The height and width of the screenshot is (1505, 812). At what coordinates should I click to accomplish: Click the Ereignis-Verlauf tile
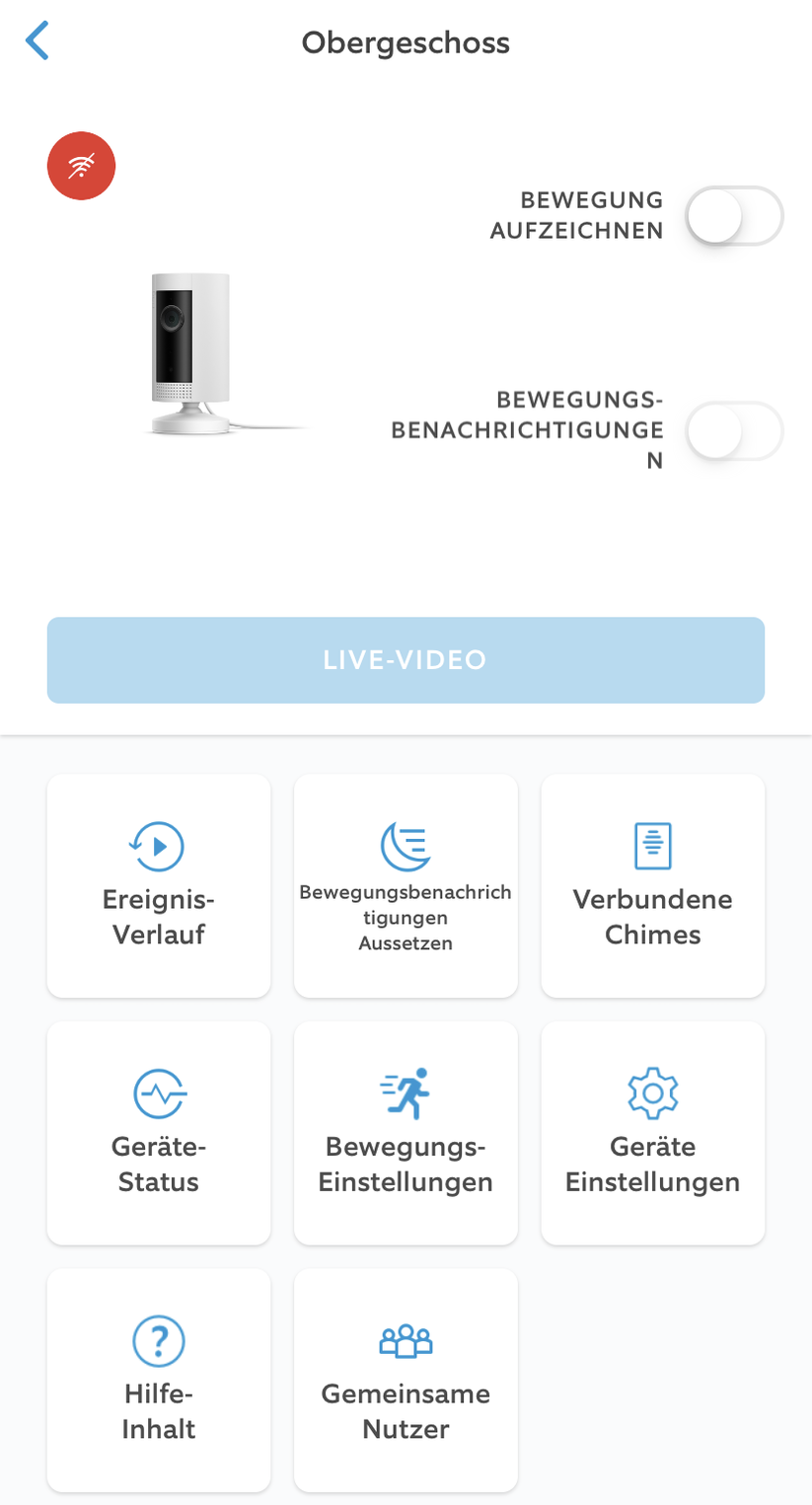158,885
